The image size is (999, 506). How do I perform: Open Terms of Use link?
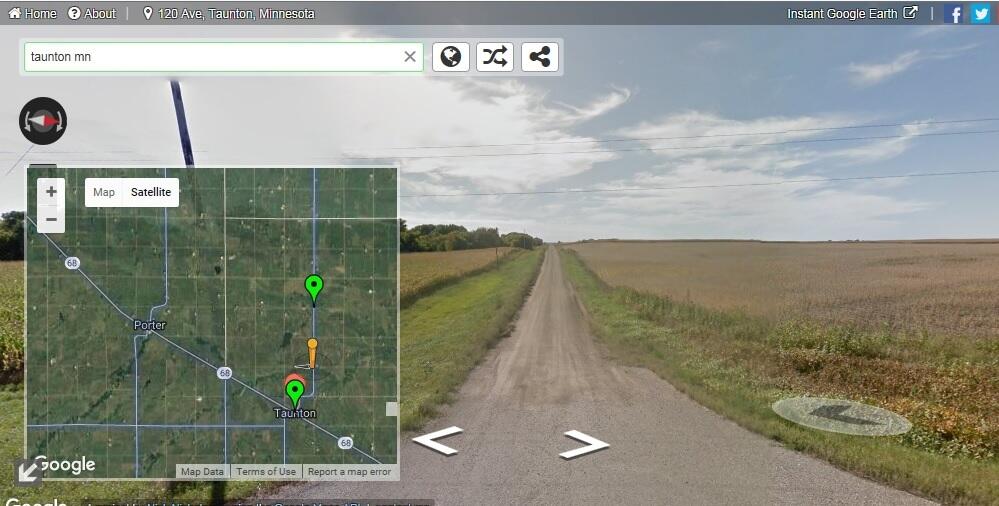coord(266,472)
